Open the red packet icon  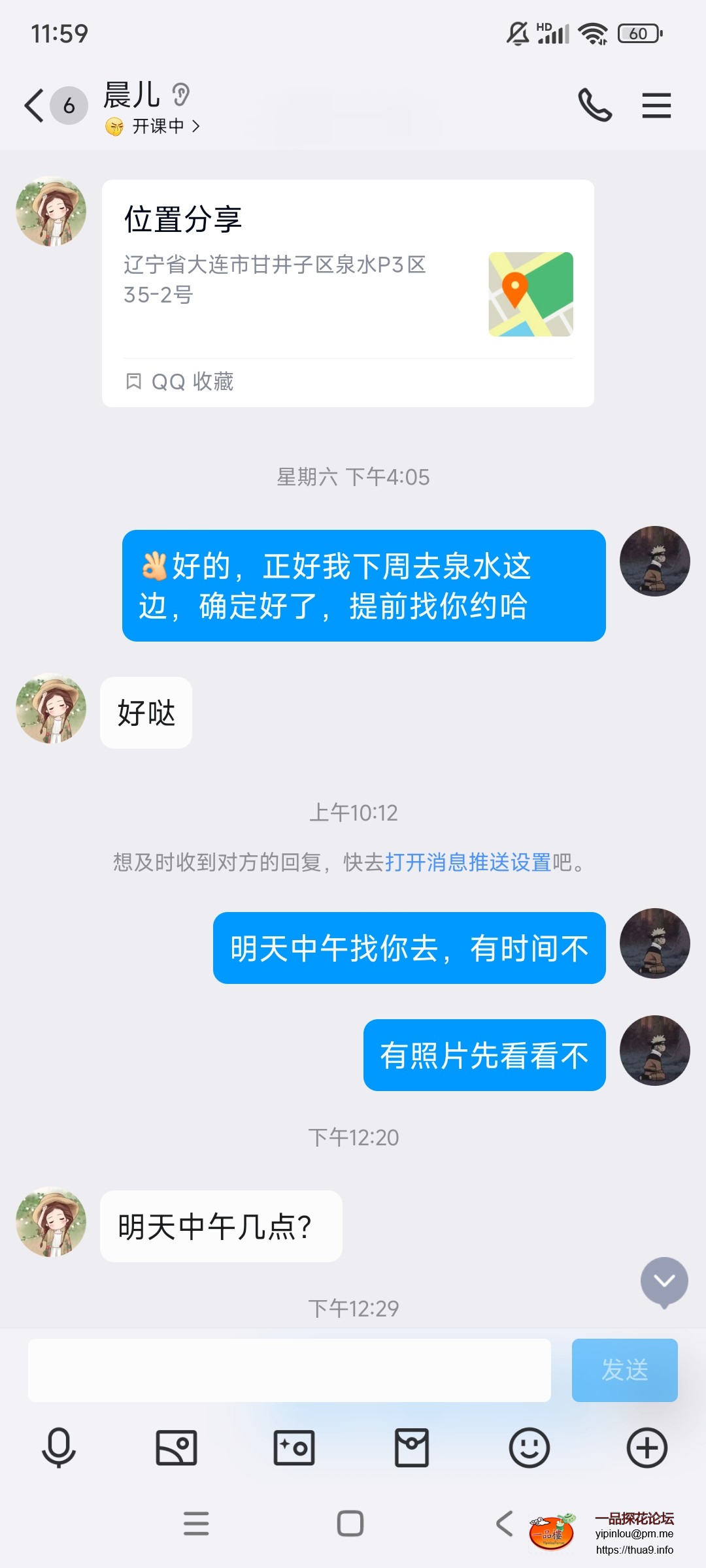pos(411,1448)
